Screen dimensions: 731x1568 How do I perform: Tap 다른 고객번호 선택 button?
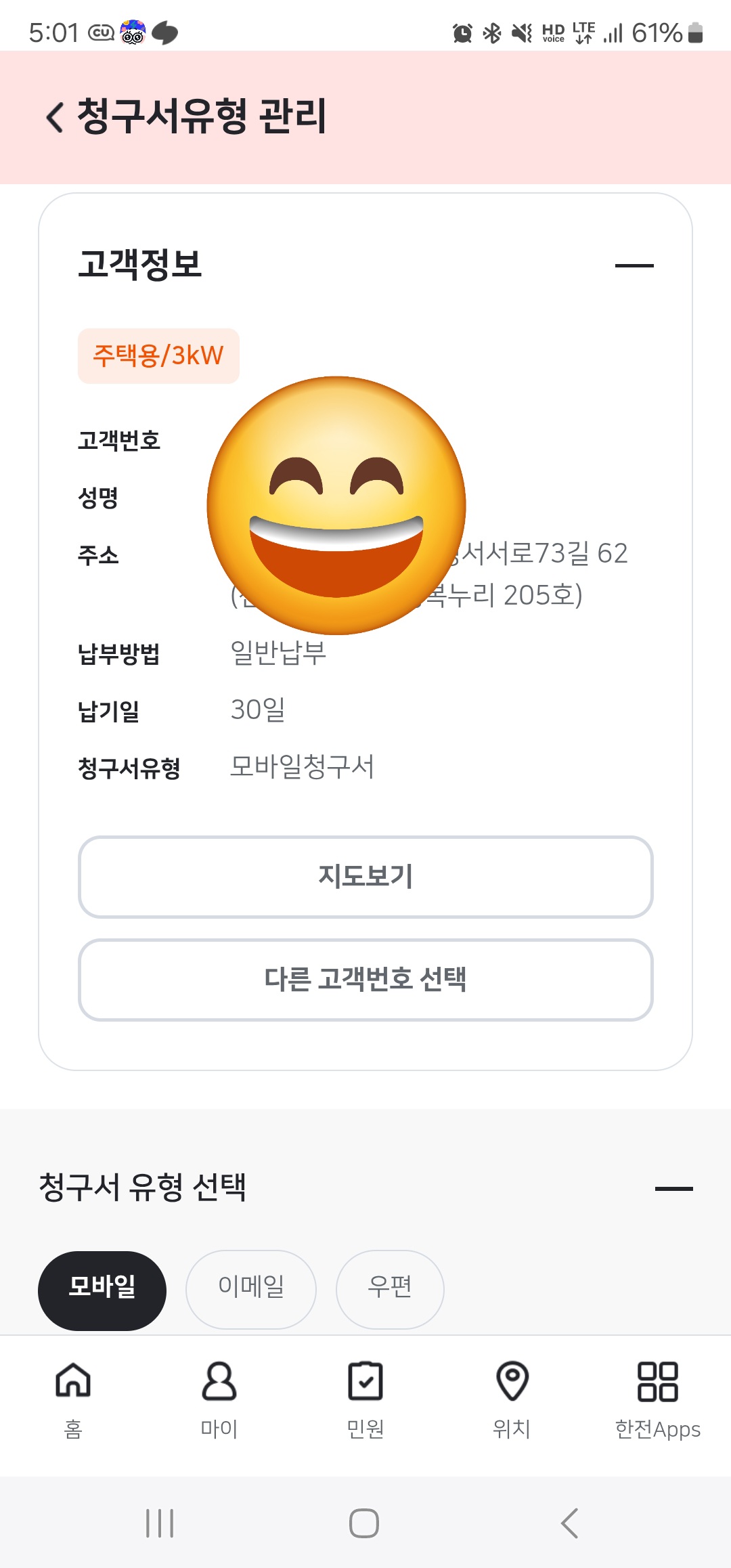coord(365,980)
